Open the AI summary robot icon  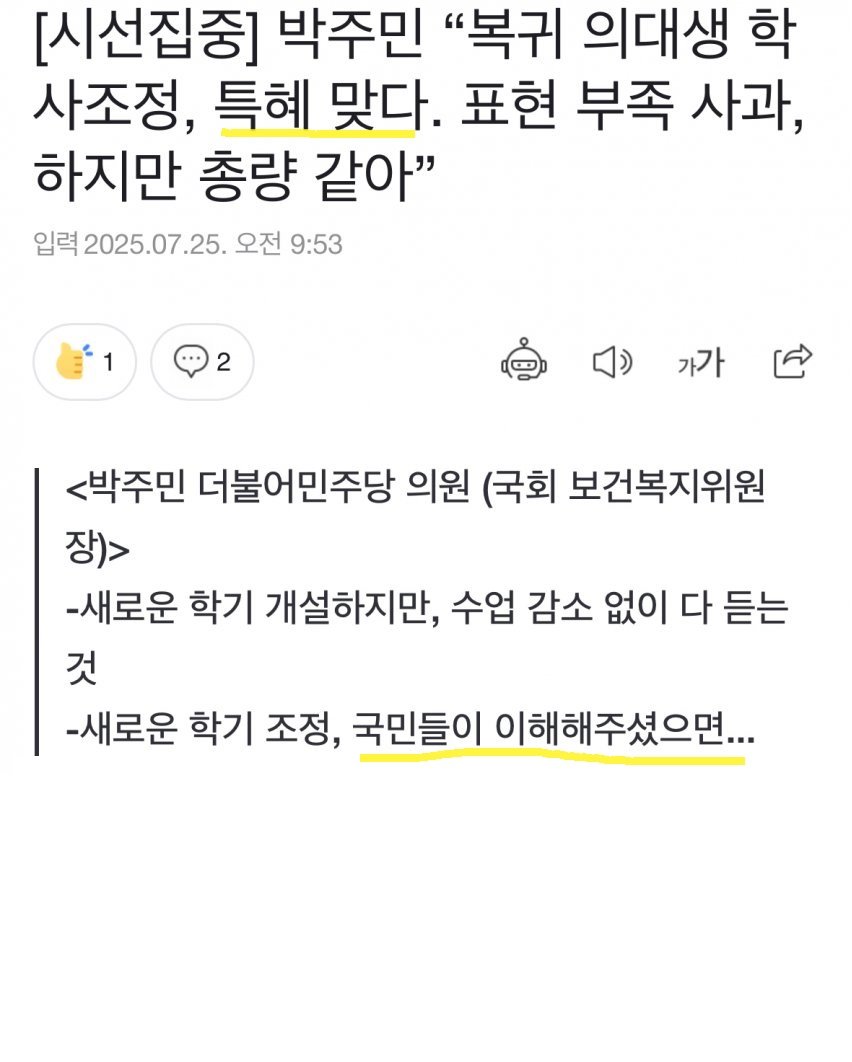click(x=524, y=362)
